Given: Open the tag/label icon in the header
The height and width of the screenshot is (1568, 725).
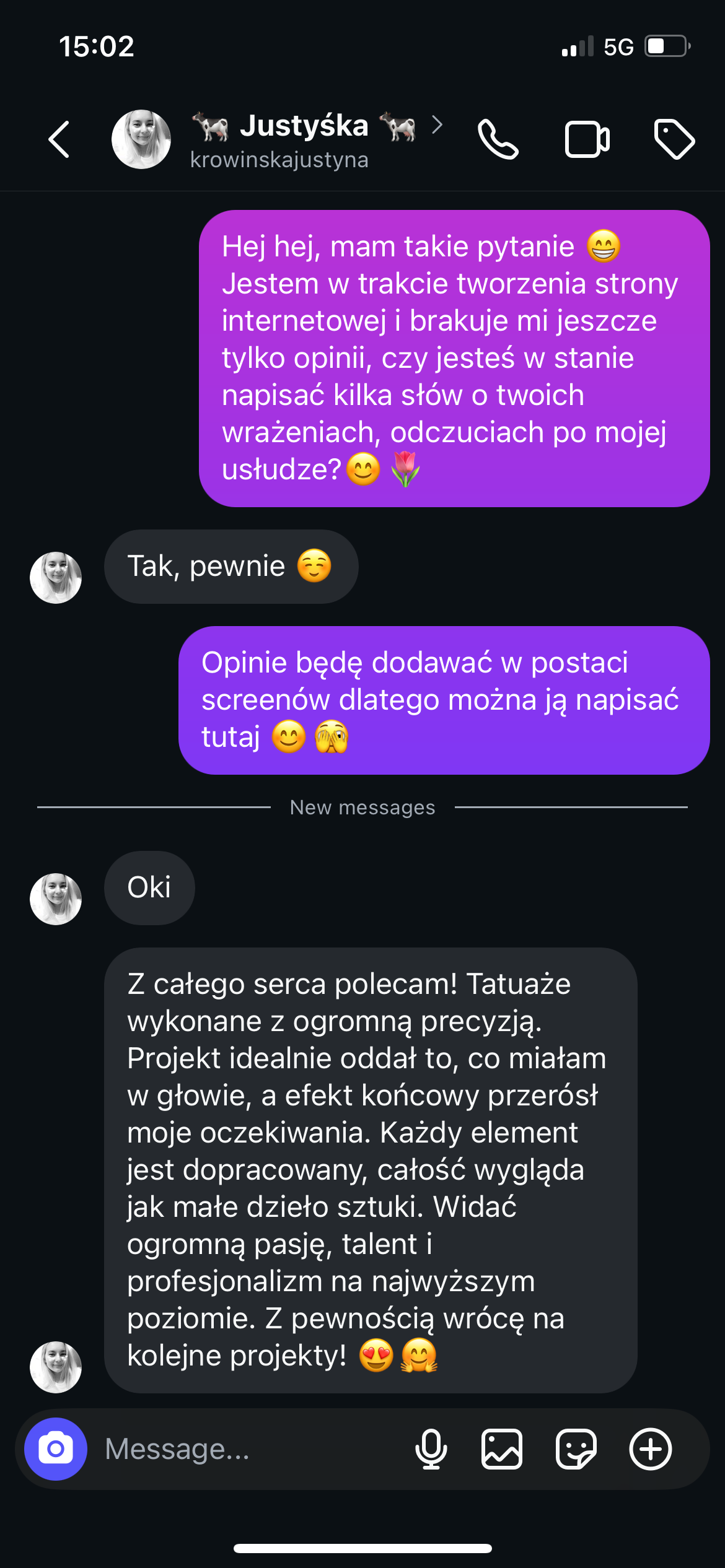Looking at the screenshot, I should pyautogui.click(x=674, y=141).
